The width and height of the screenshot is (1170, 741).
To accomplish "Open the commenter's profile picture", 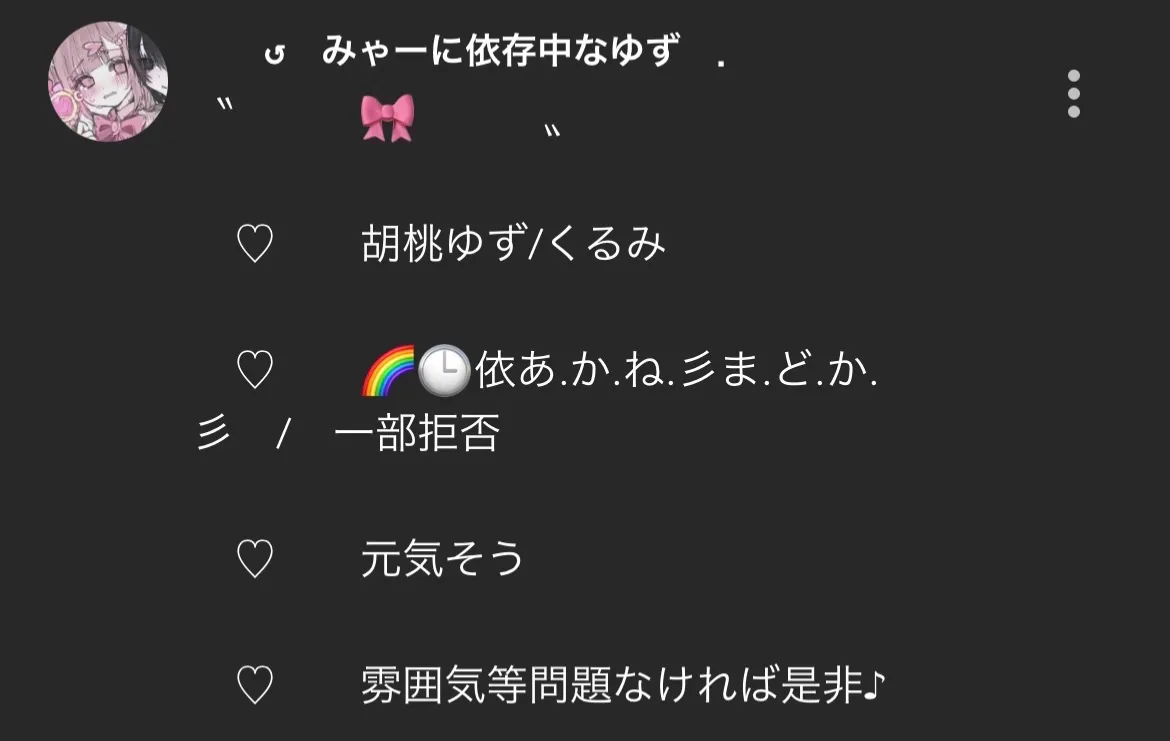I will [108, 82].
